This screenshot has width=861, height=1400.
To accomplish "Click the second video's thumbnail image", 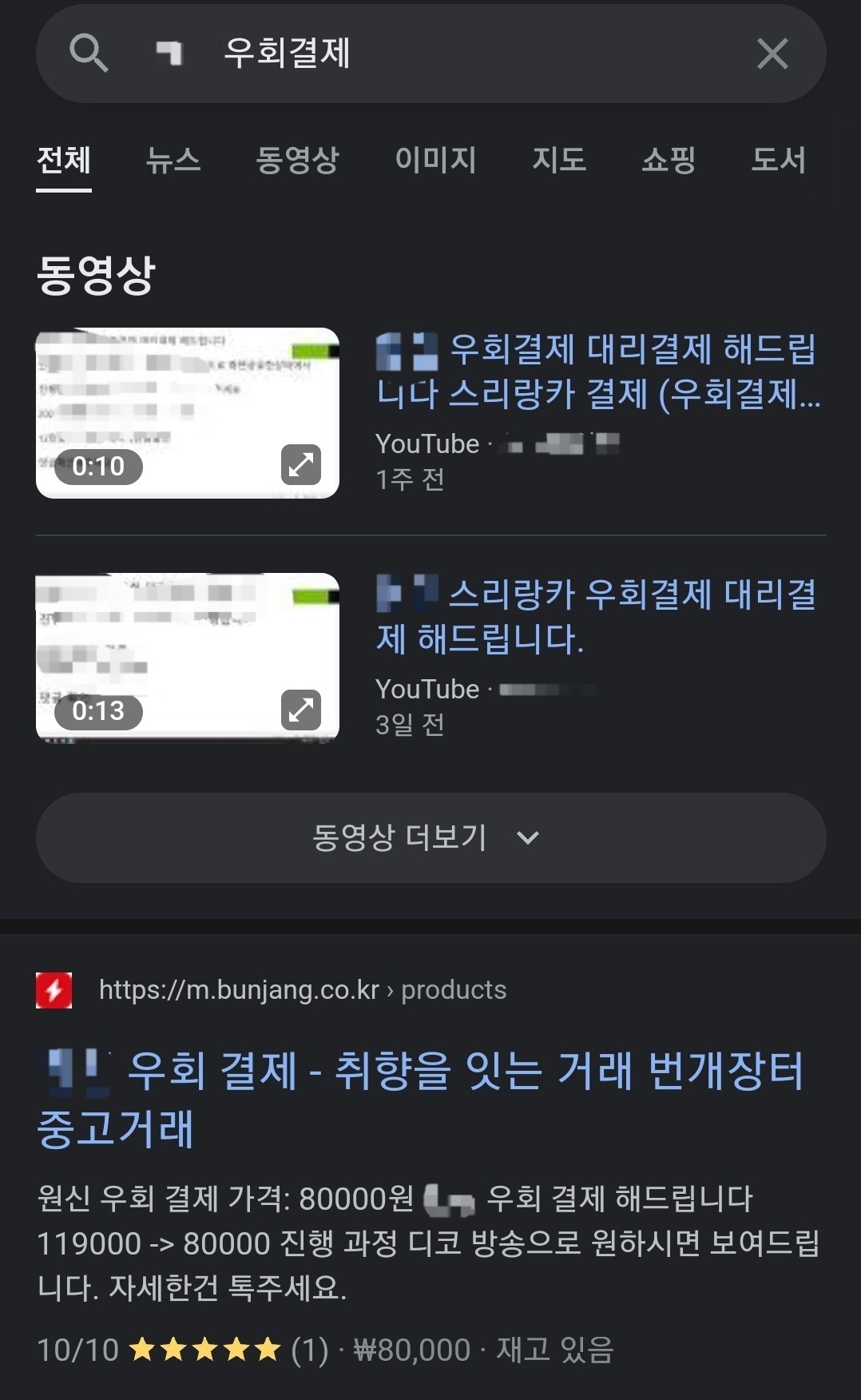I will pos(185,655).
